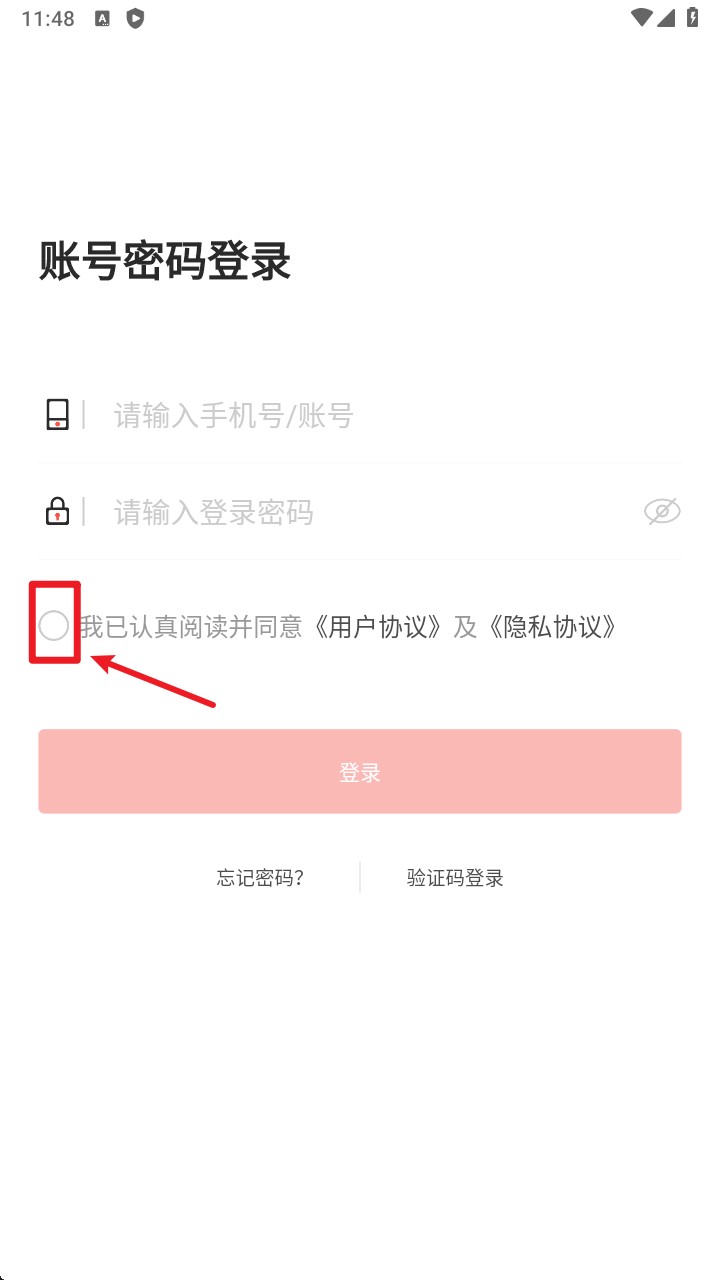
Task: Switch to 验证码登录
Action: [x=455, y=878]
